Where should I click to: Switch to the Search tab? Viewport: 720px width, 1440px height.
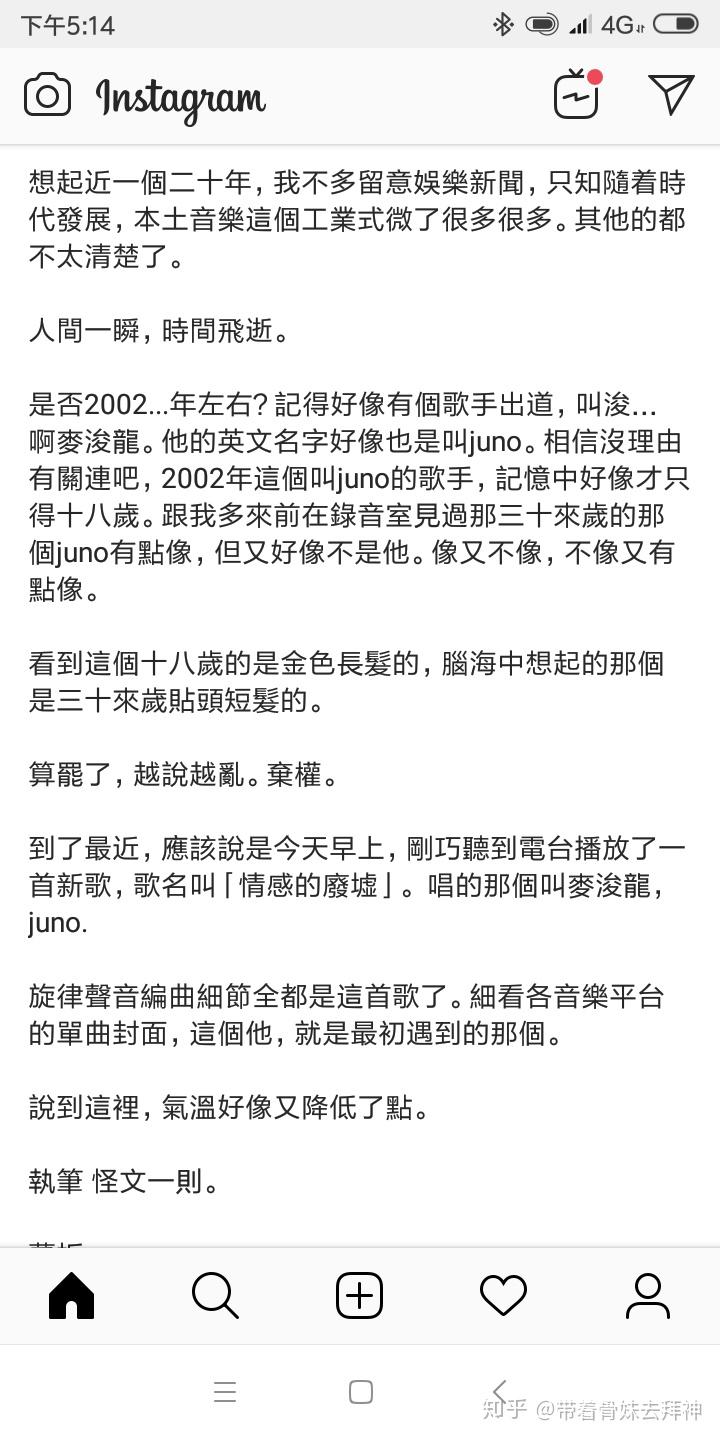click(x=215, y=1296)
